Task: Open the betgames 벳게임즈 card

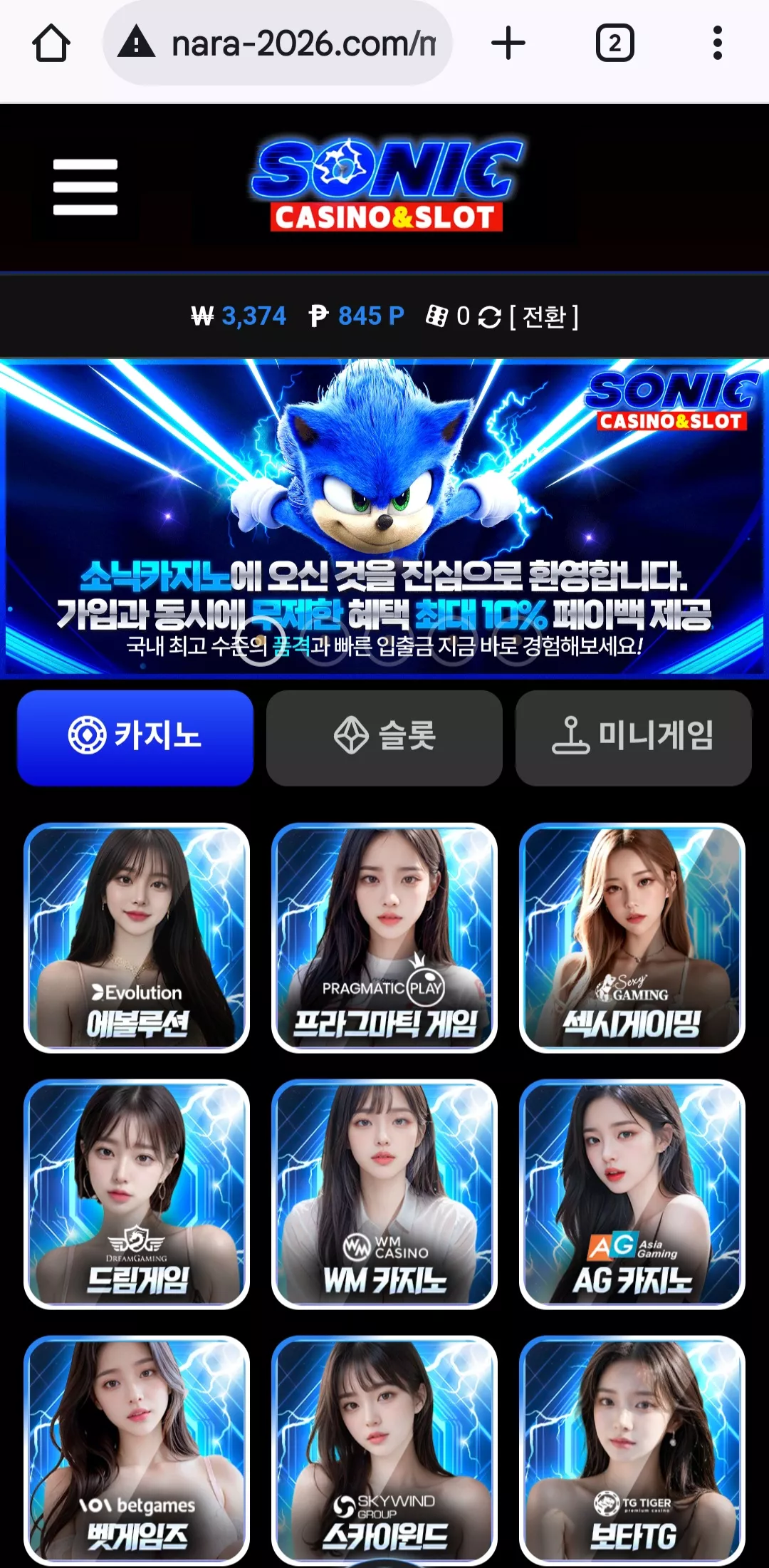Action: (137, 1450)
